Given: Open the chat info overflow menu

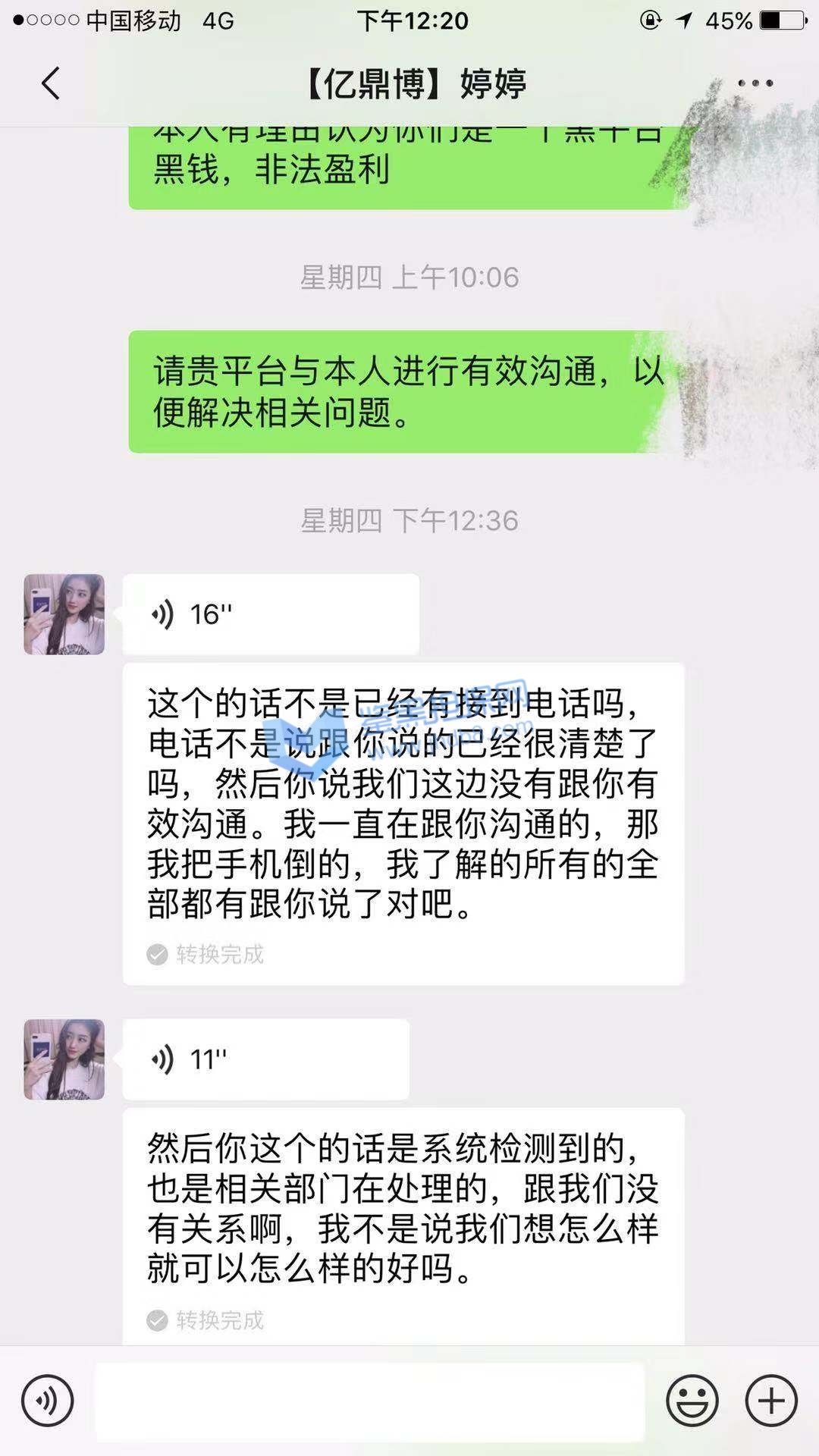Looking at the screenshot, I should click(x=755, y=83).
